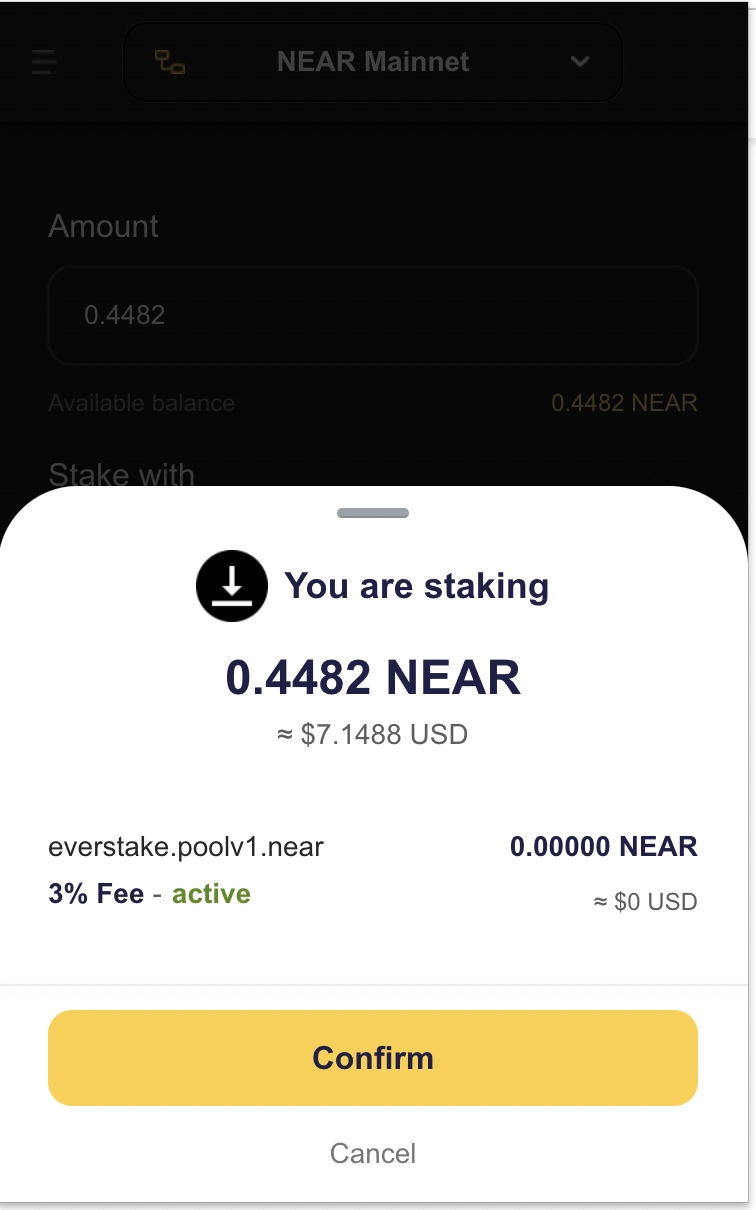The height and width of the screenshot is (1210, 756).
Task: Select the NEAR Mainnet label in the header
Action: 372,62
